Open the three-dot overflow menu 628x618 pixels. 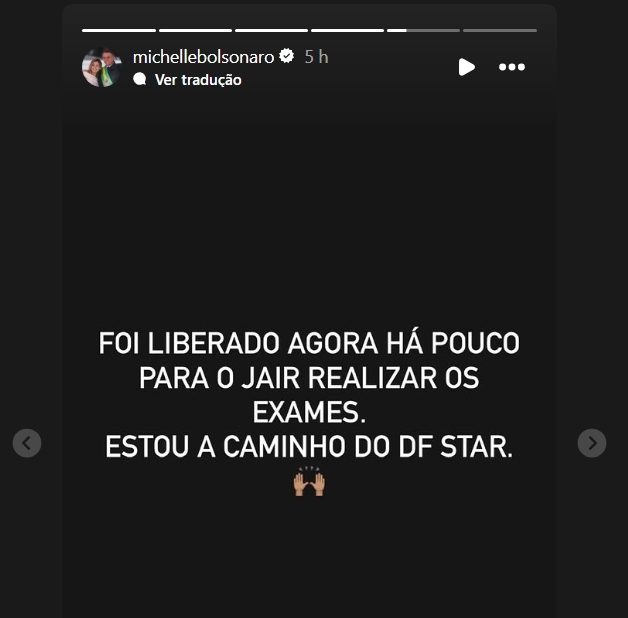coord(512,67)
